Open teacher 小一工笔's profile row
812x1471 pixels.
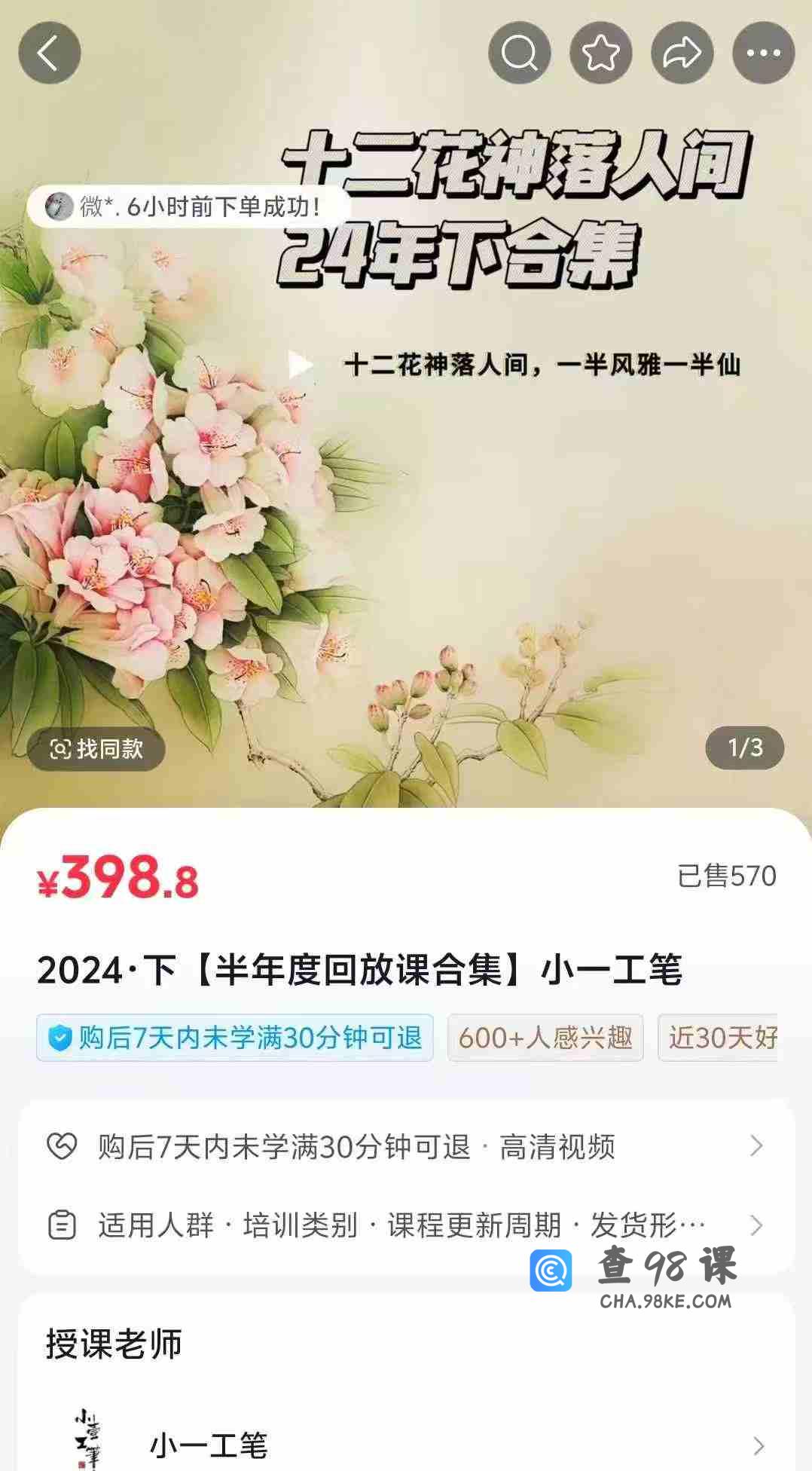[405, 1445]
